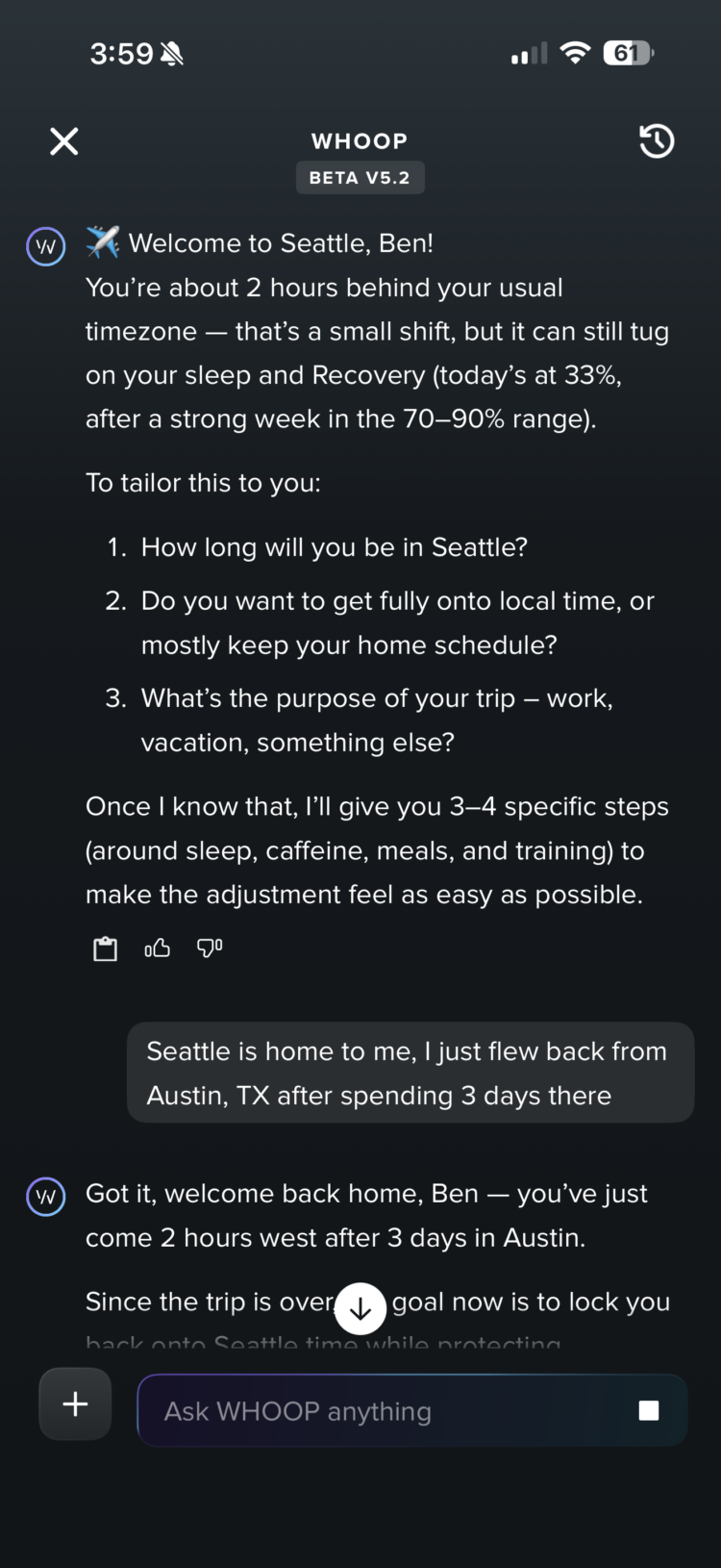Image resolution: width=721 pixels, height=1568 pixels.
Task: Select the WHOOP avatar next to the latest reply
Action: click(x=45, y=1197)
